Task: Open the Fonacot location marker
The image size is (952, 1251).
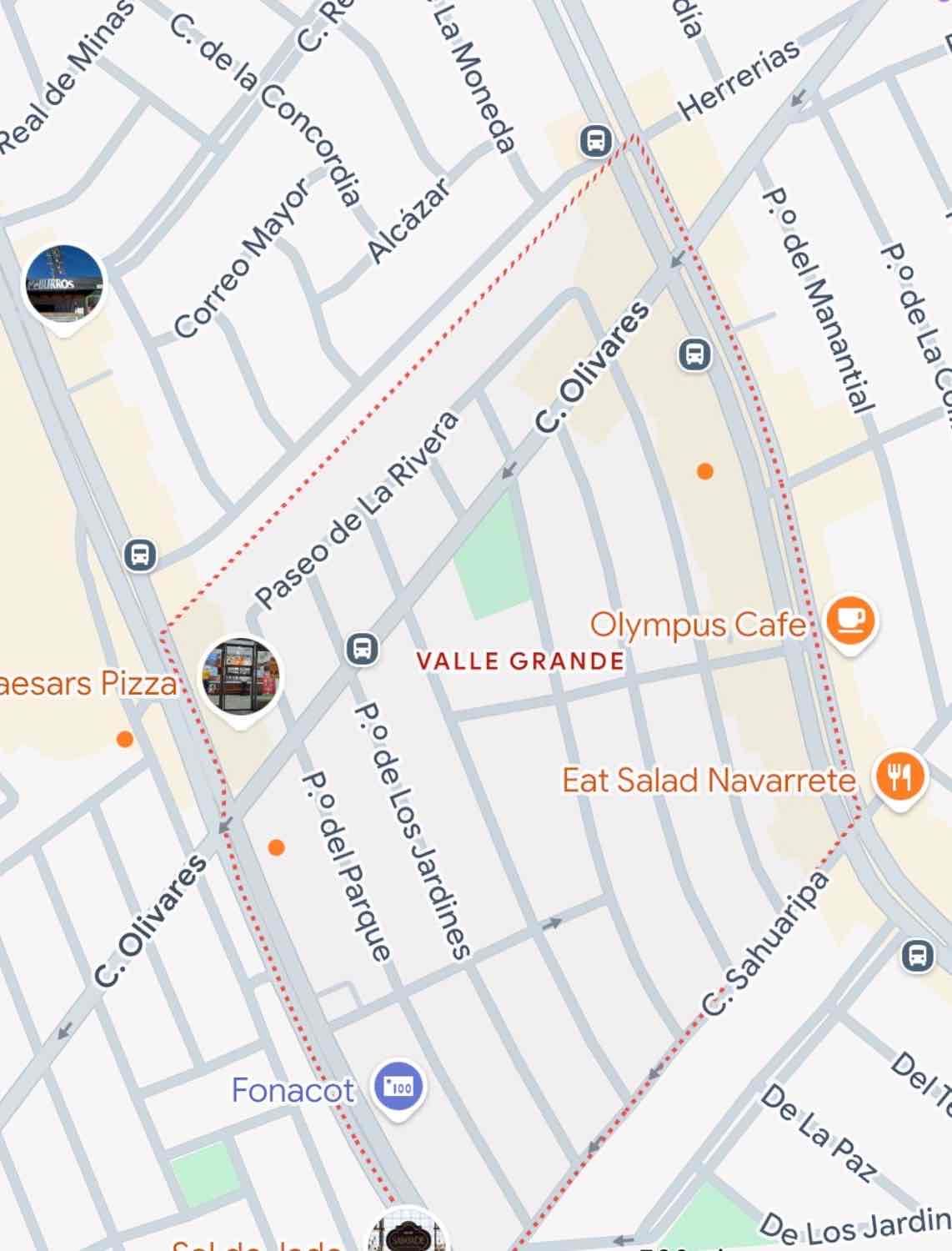Action: (x=398, y=1088)
